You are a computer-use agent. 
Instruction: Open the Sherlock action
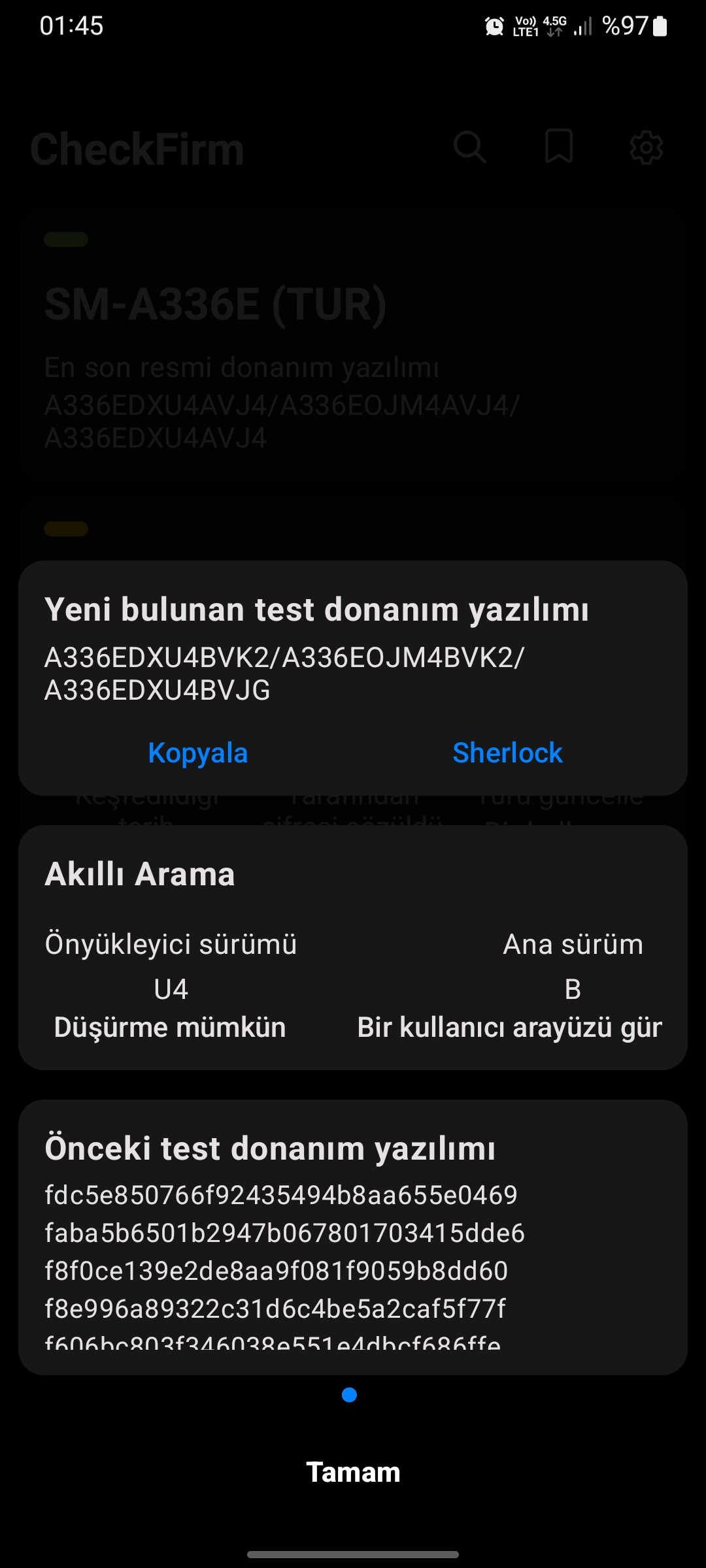tap(507, 753)
